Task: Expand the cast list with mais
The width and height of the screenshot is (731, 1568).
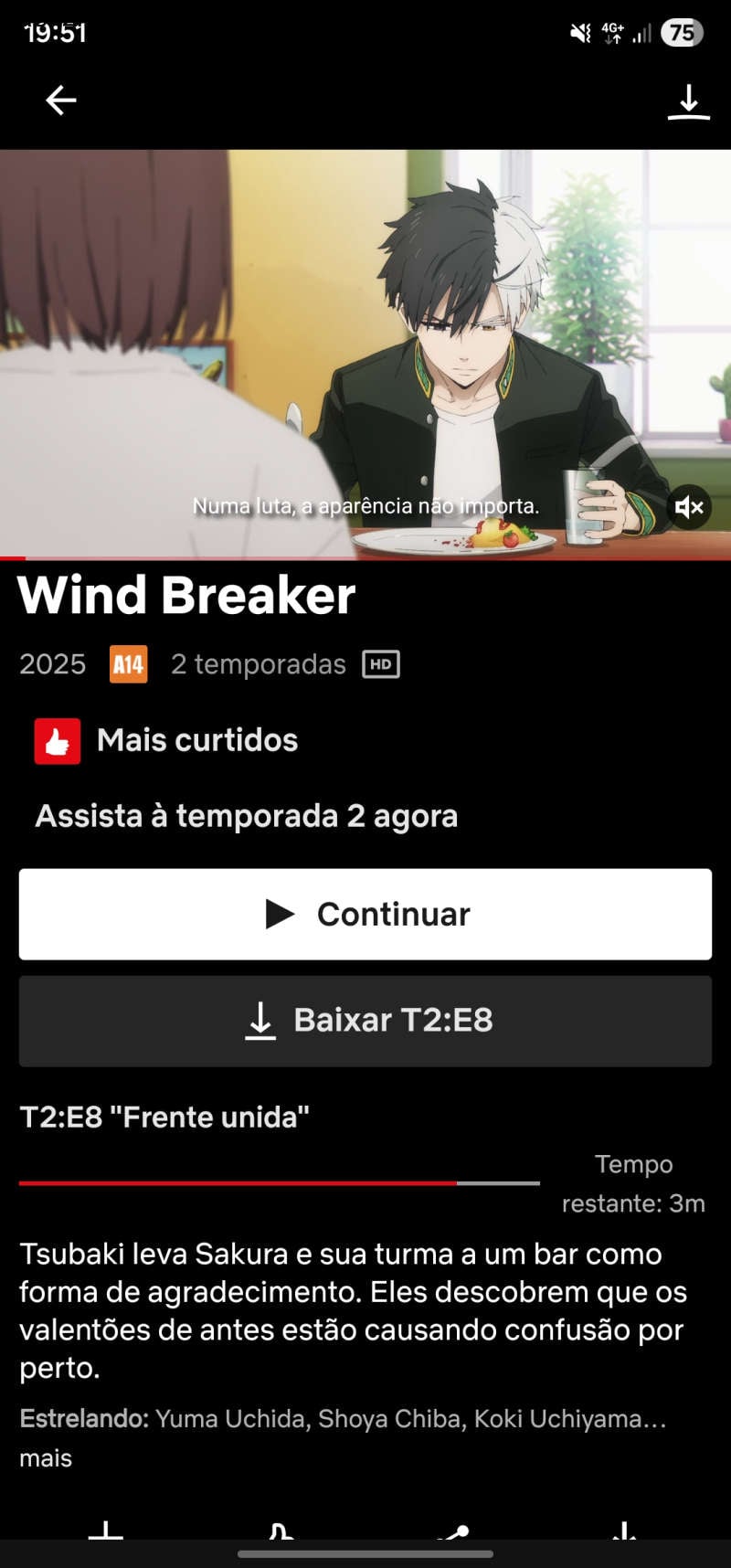Action: point(46,1458)
